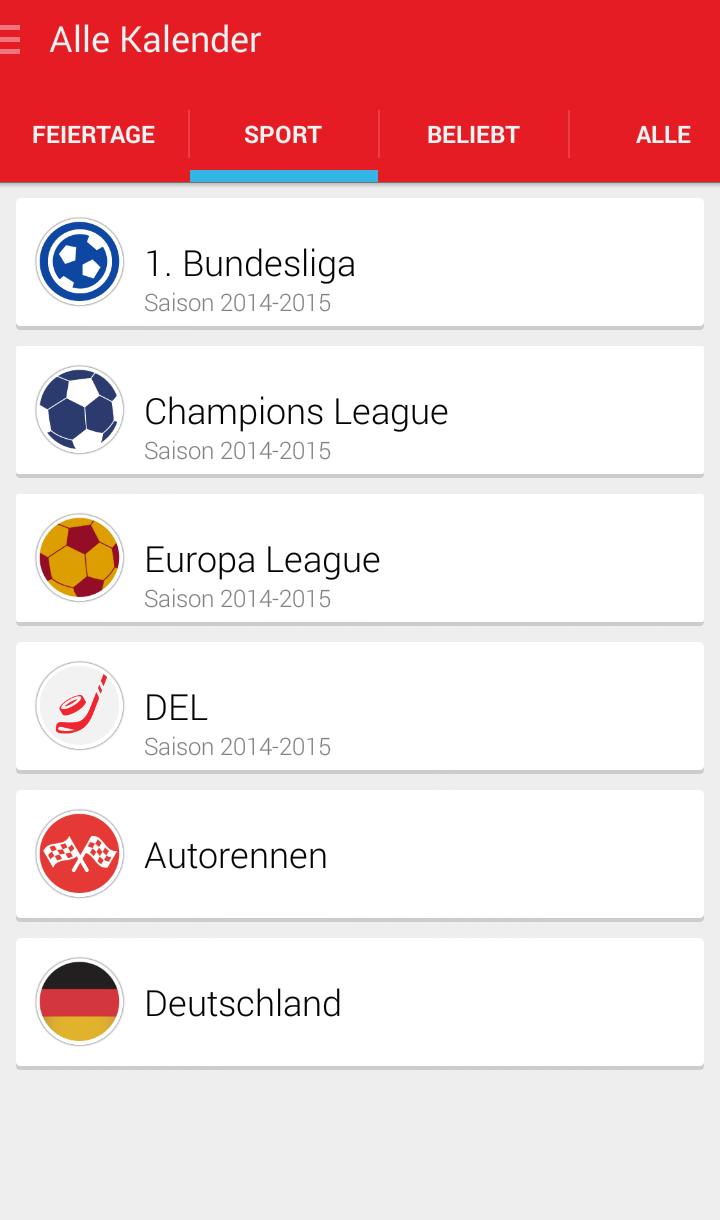Screen dimensions: 720x1220
Task: Open the hamburger drawer menu
Action: (x=11, y=40)
